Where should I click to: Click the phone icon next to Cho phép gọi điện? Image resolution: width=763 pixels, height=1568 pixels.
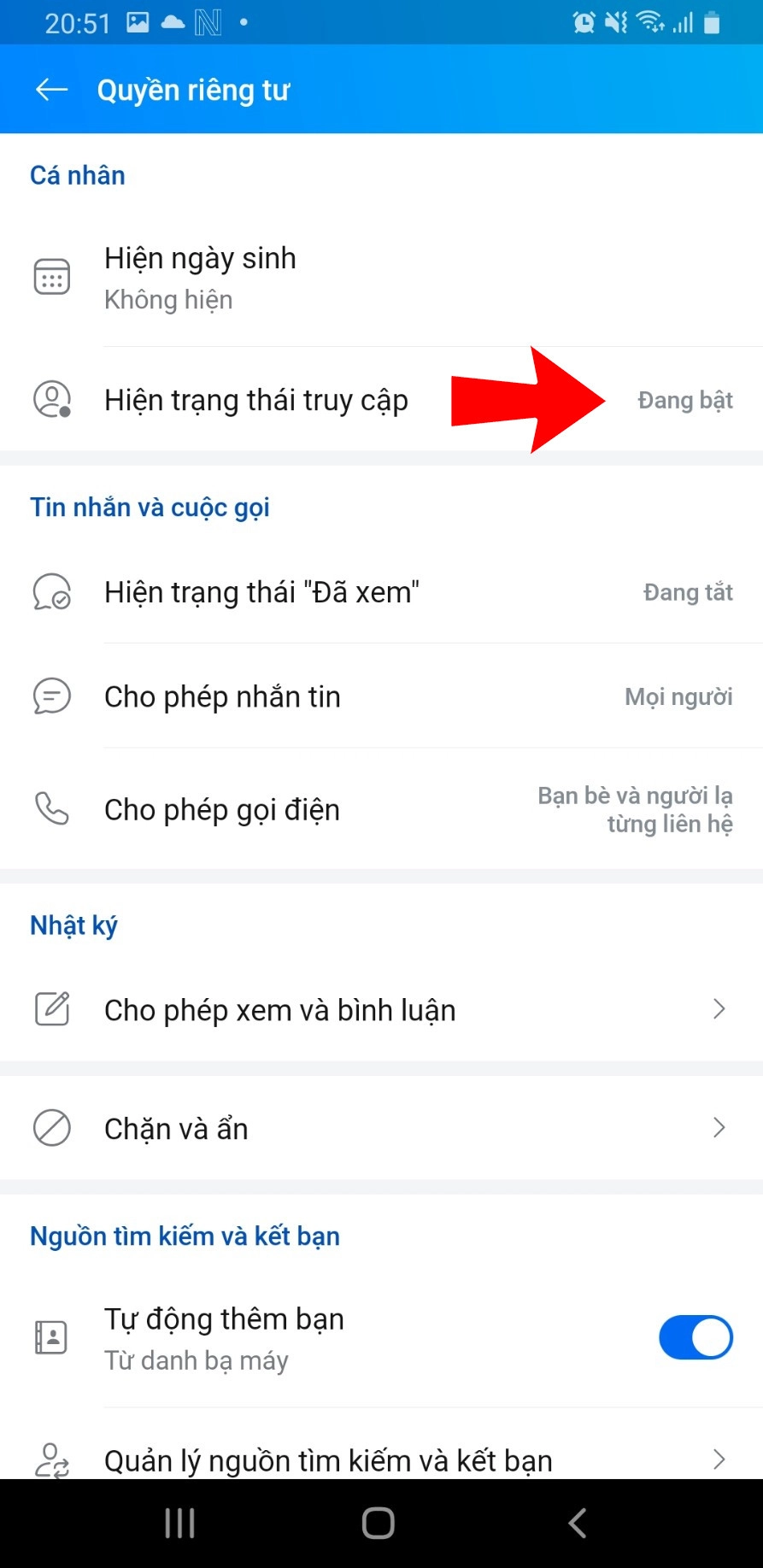51,809
